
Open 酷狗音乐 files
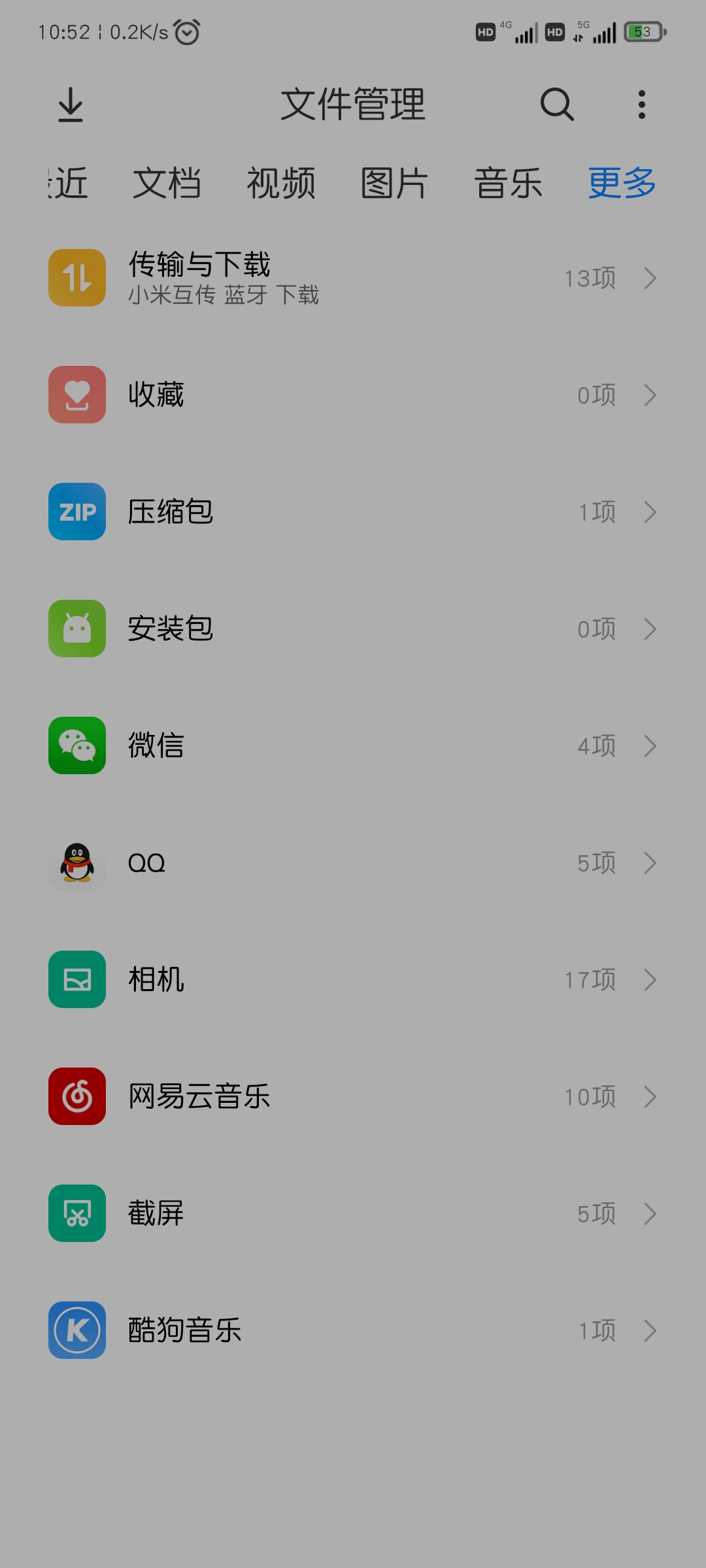pyautogui.click(x=353, y=1330)
